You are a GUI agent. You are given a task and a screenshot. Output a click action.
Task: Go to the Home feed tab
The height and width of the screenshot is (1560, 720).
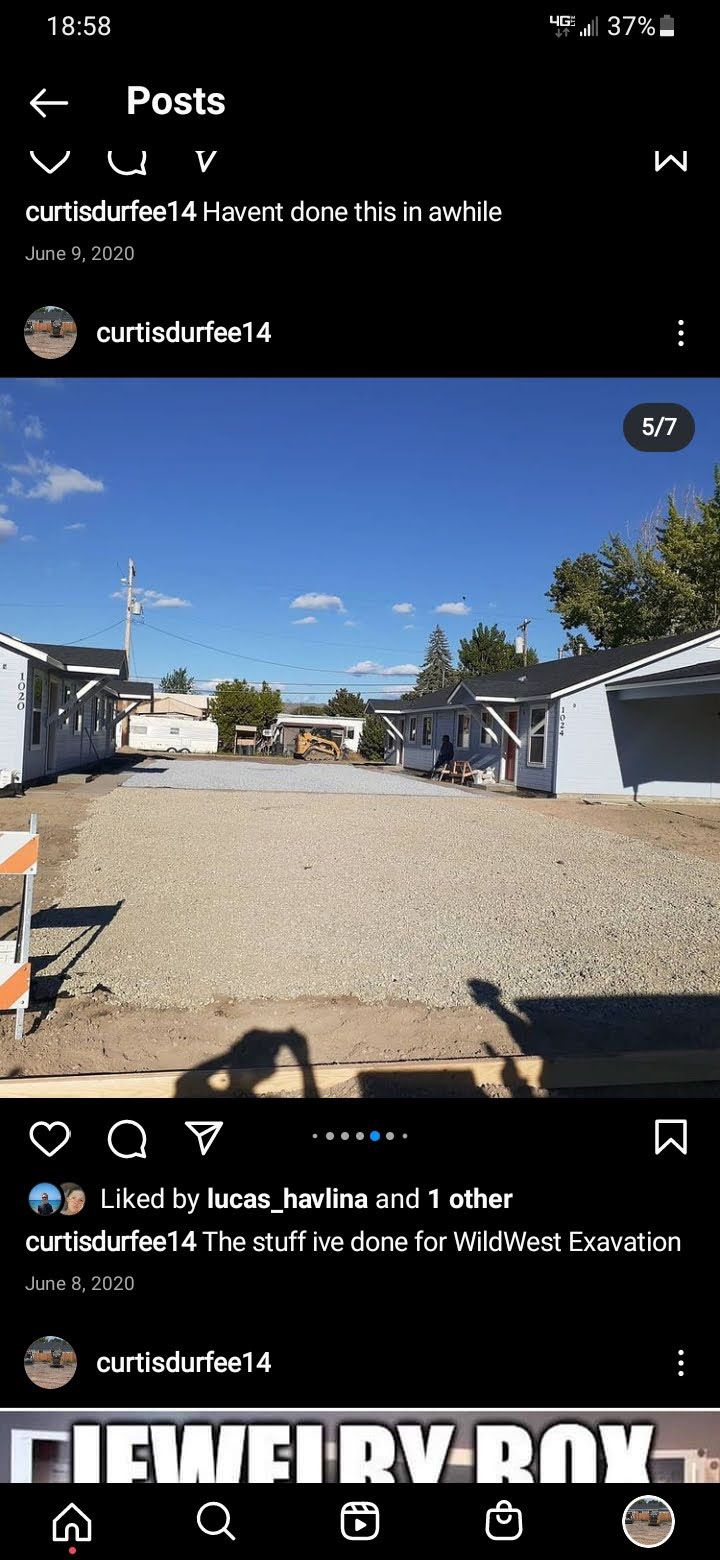(x=72, y=1522)
